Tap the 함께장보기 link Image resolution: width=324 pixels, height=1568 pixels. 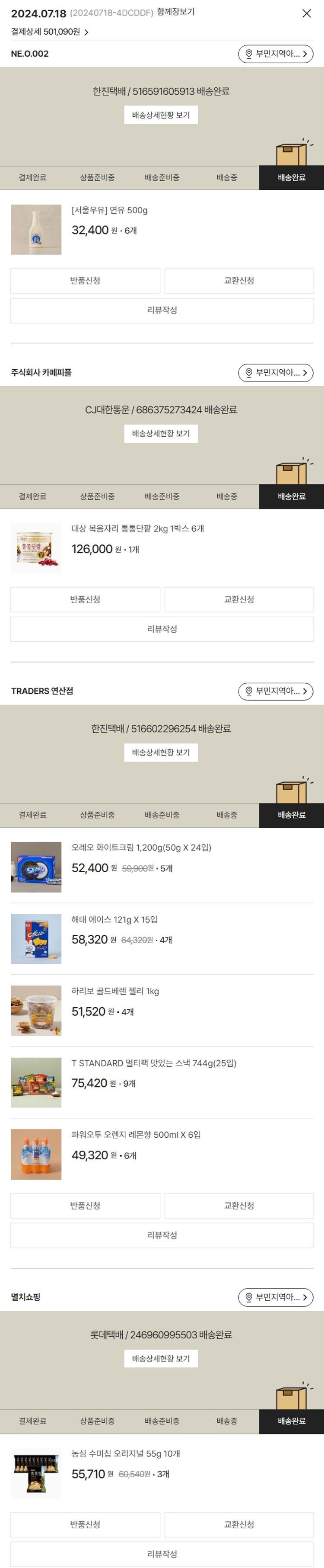pos(176,12)
